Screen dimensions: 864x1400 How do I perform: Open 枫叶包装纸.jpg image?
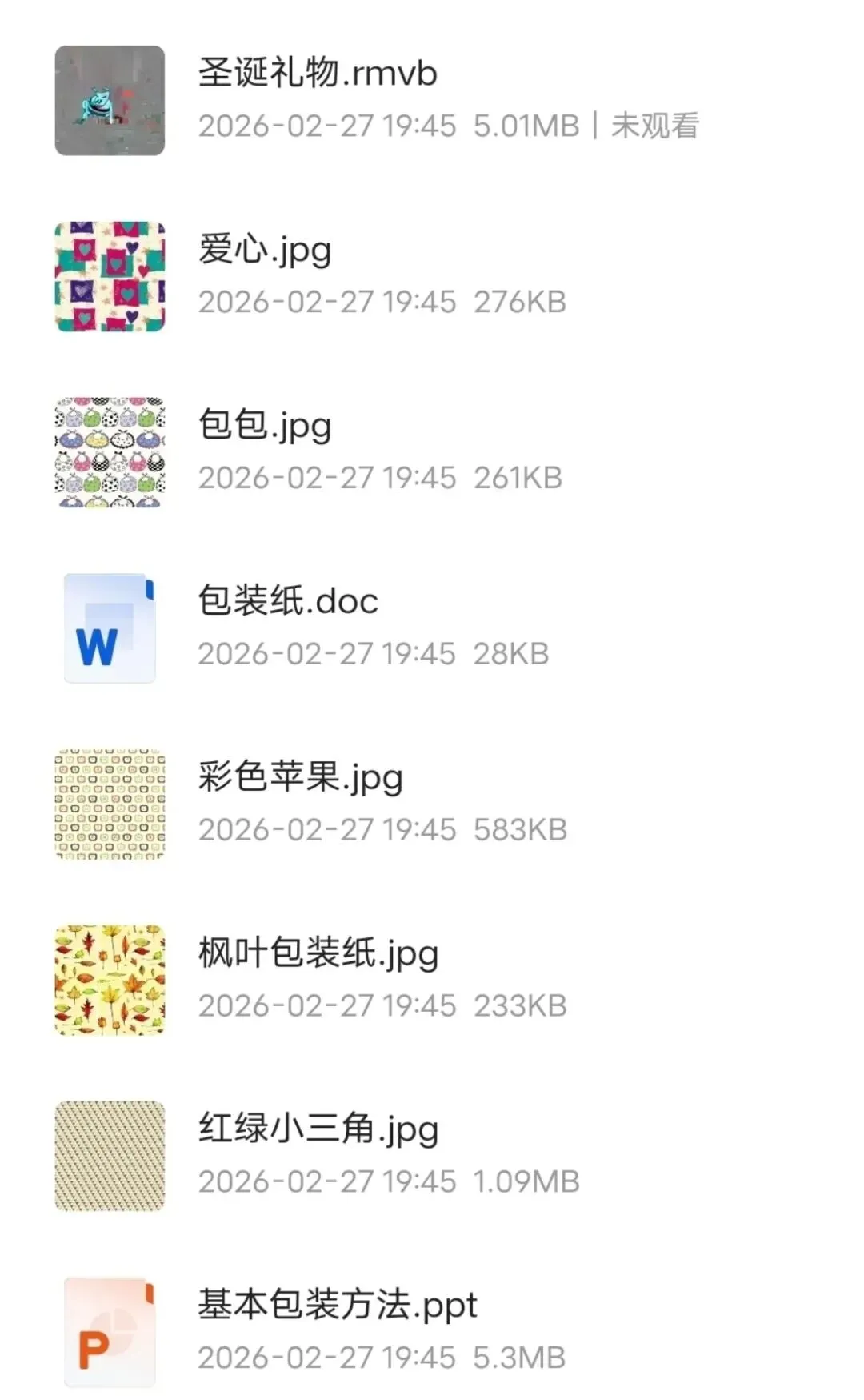318,954
